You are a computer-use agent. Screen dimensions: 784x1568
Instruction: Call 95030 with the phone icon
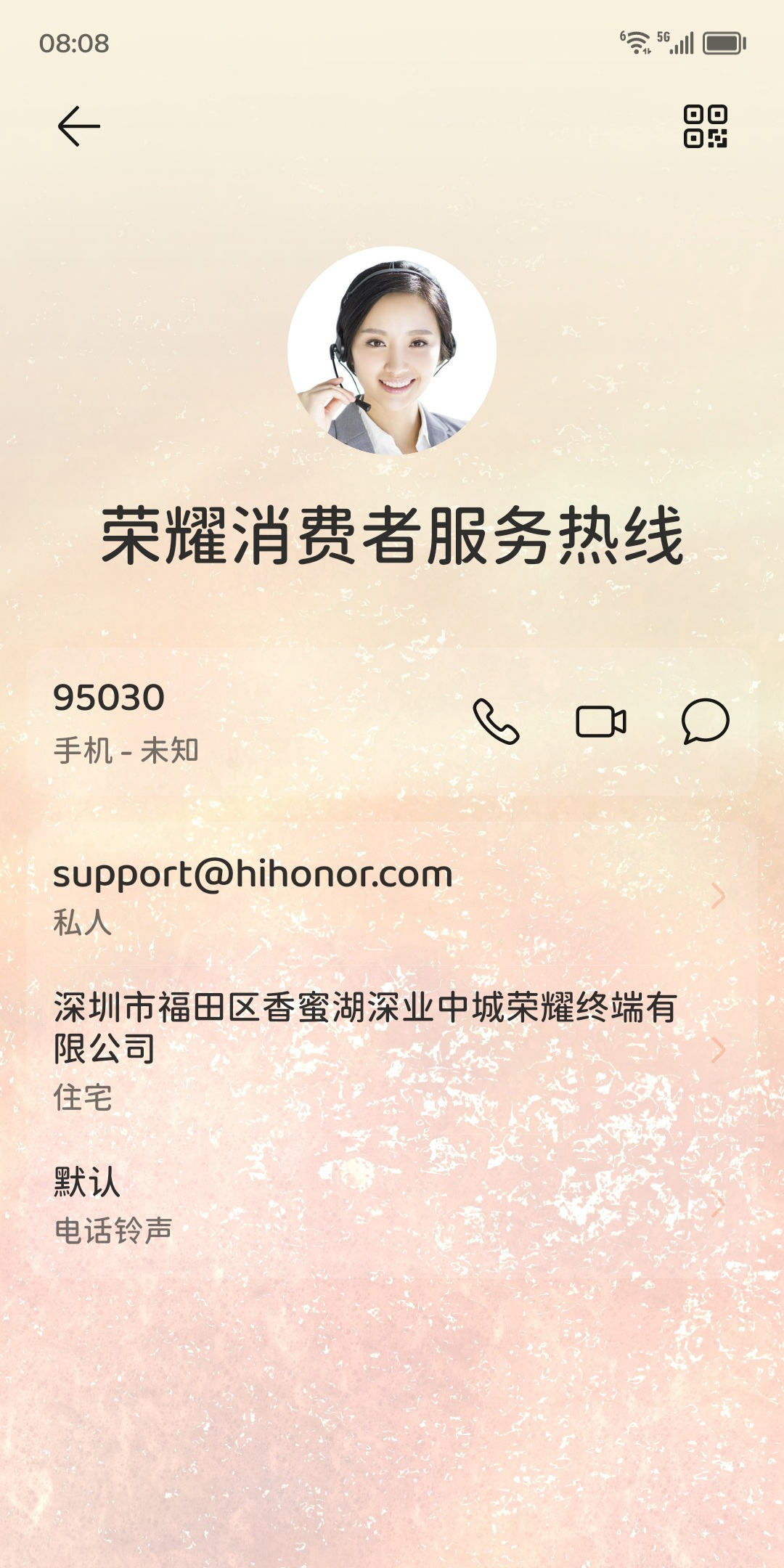tap(496, 722)
